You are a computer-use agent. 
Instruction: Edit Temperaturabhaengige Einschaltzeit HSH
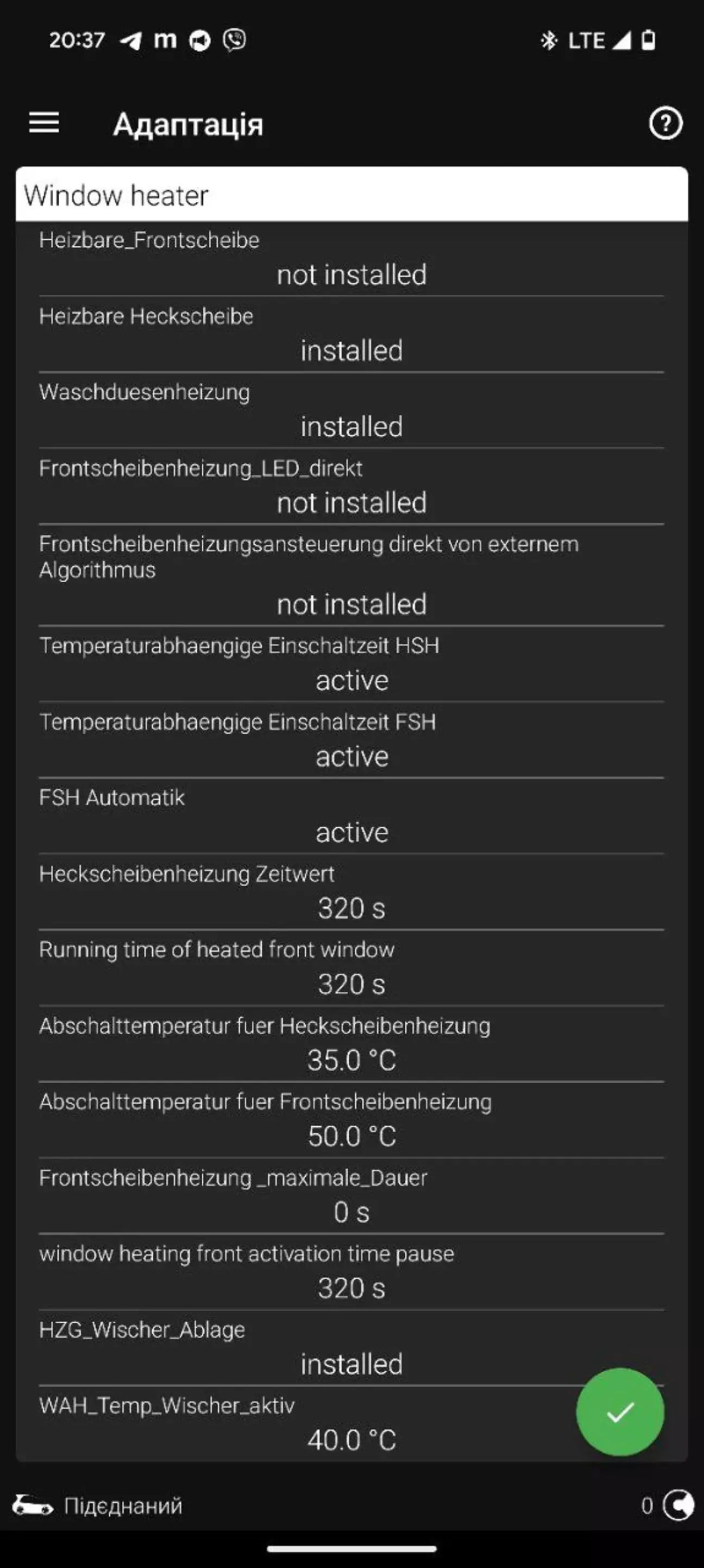(351, 664)
